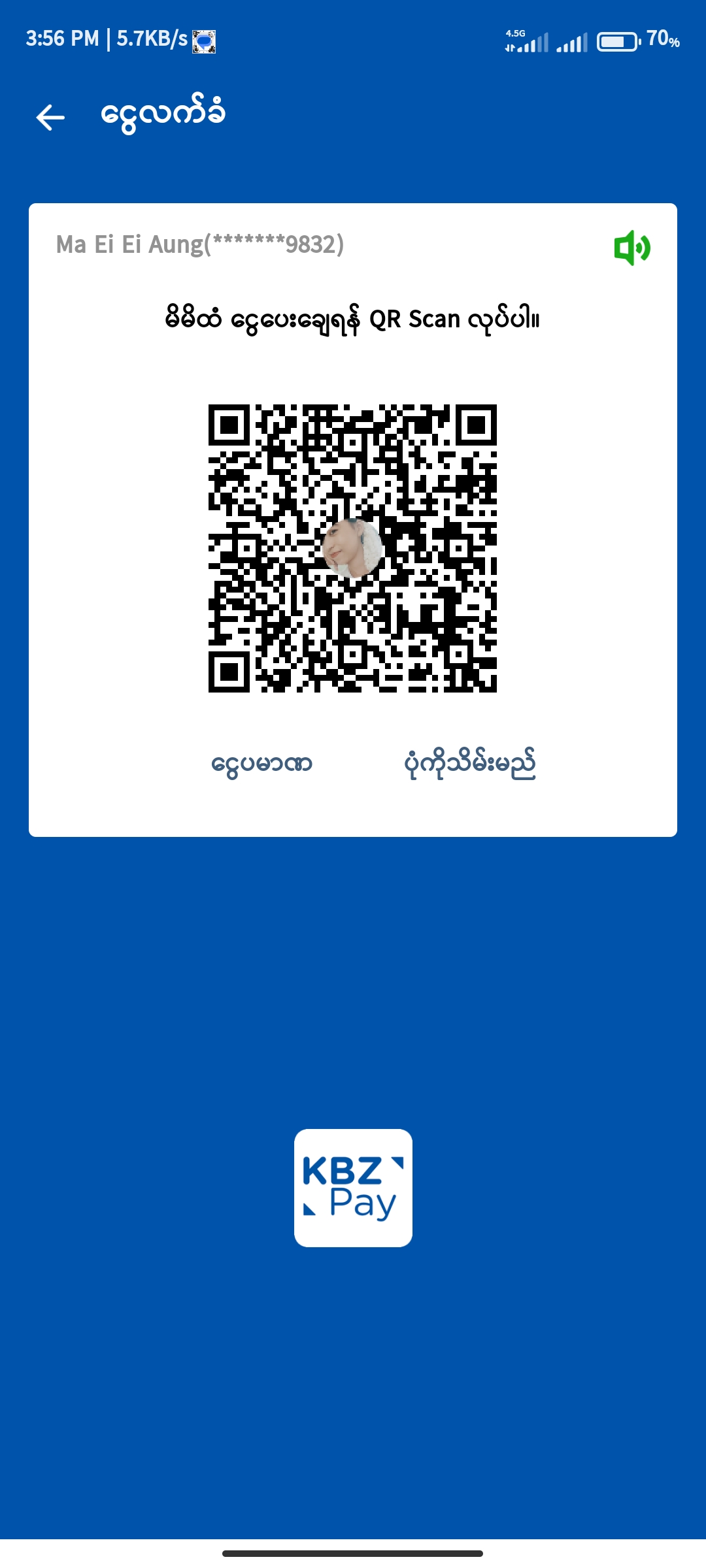Go back from the receive money screen
Viewport: 706px width, 1568px height.
(x=50, y=118)
